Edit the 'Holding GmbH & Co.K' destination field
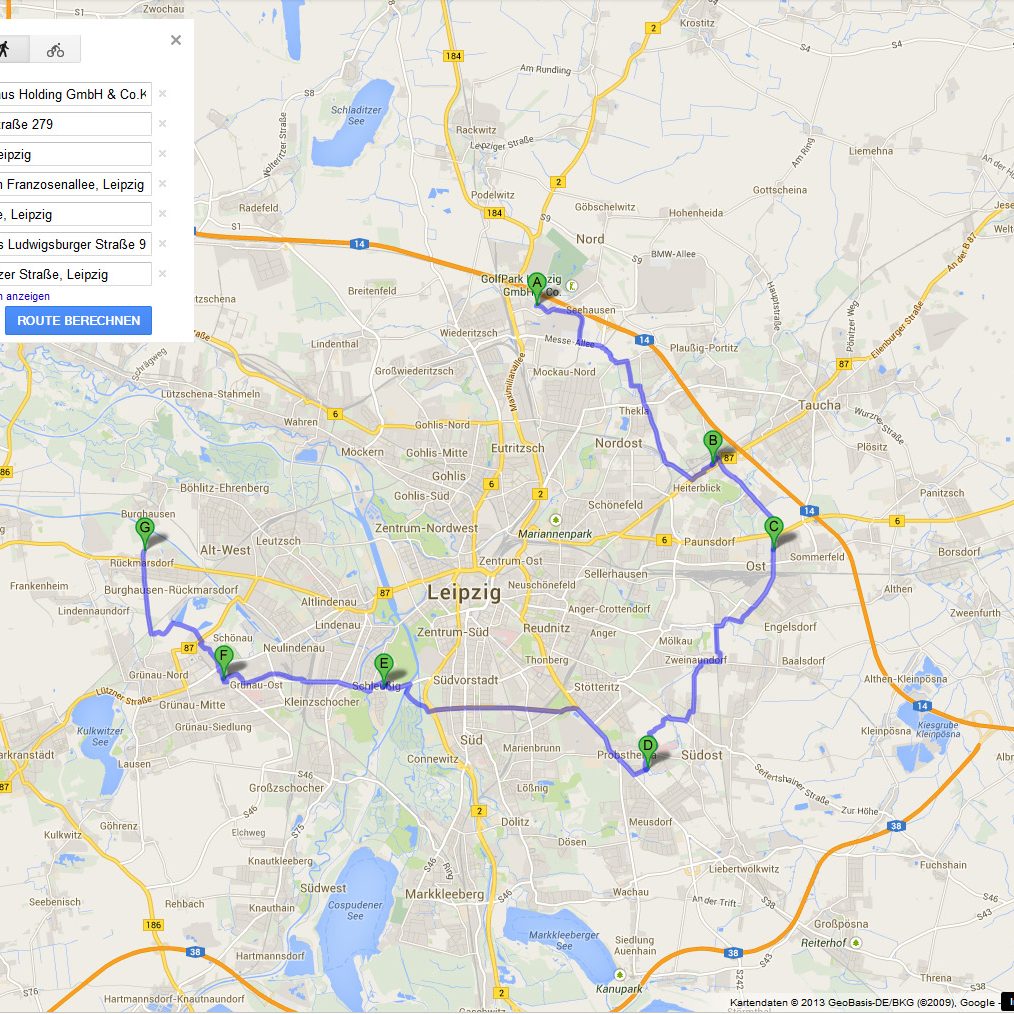The height and width of the screenshot is (1014, 1014). tap(74, 94)
